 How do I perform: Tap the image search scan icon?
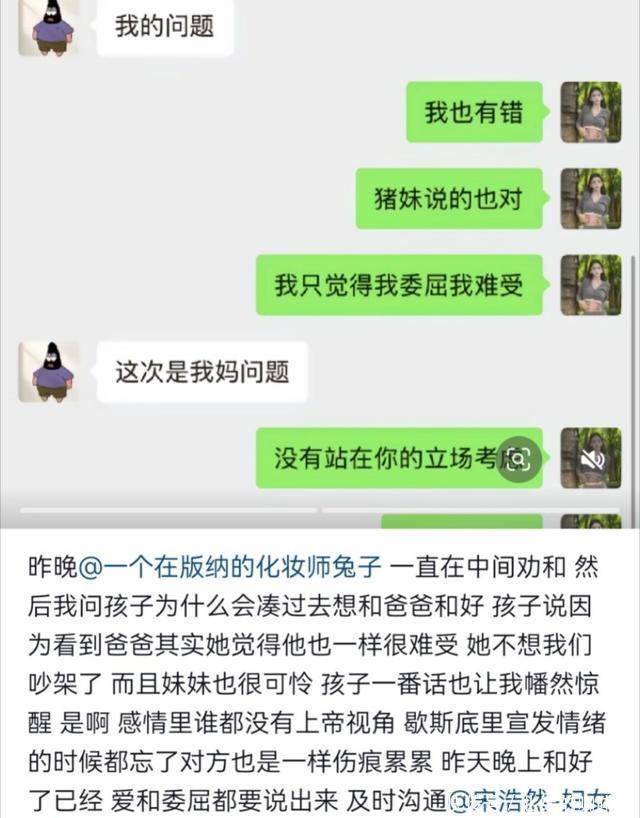pos(519,460)
